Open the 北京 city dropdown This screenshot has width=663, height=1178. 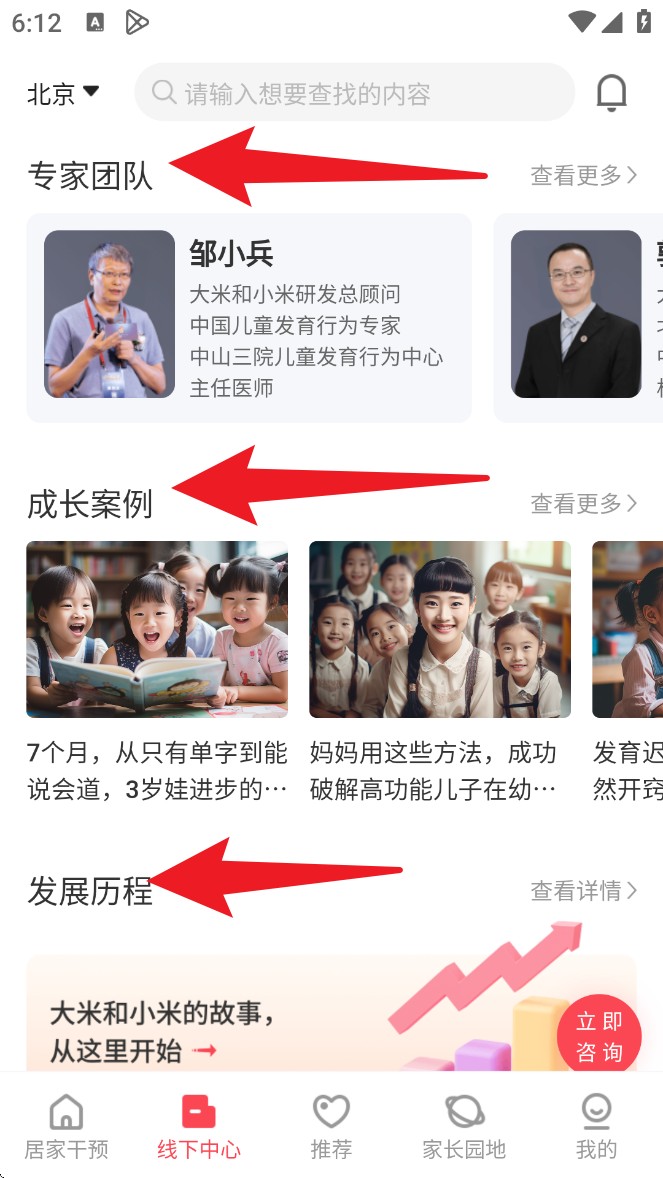(x=63, y=94)
